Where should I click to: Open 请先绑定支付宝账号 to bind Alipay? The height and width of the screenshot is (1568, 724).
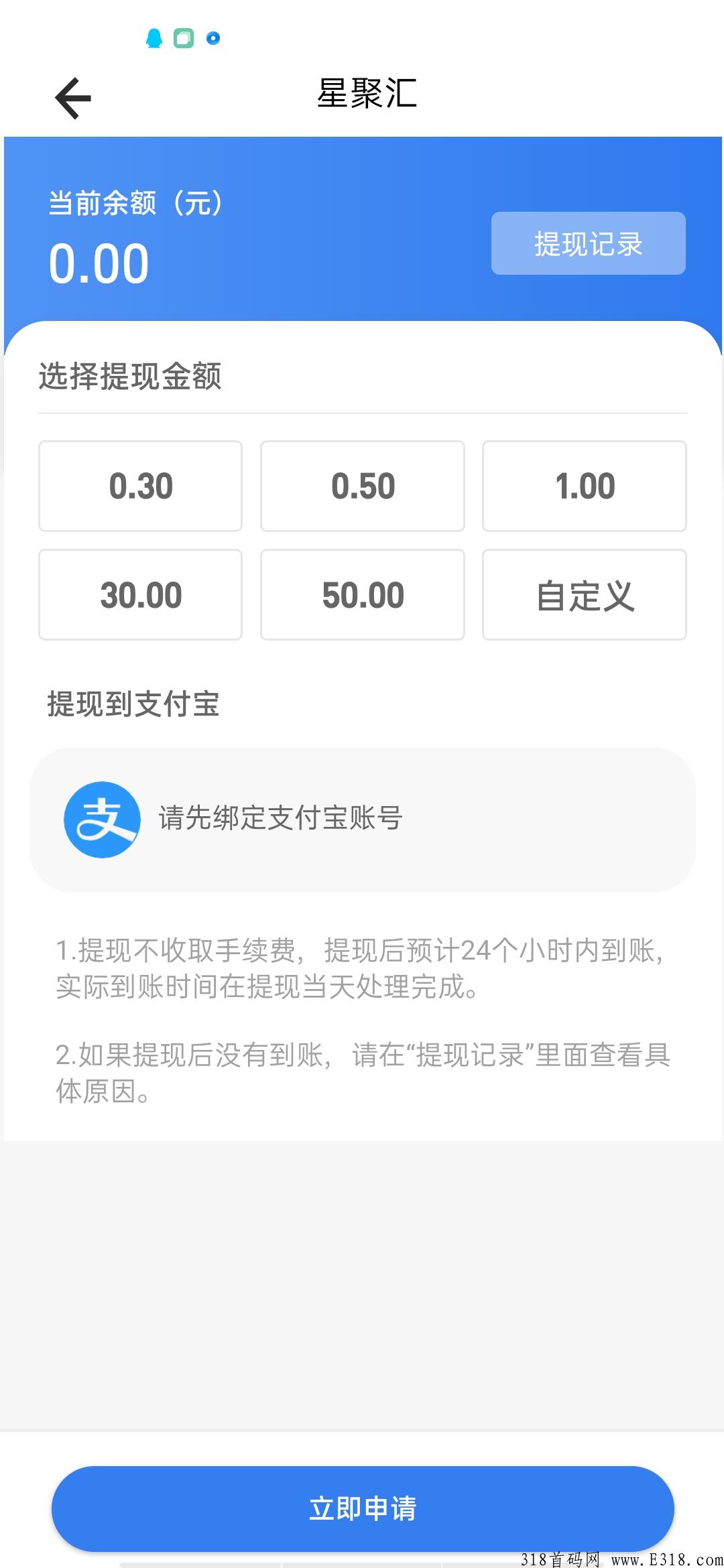362,820
